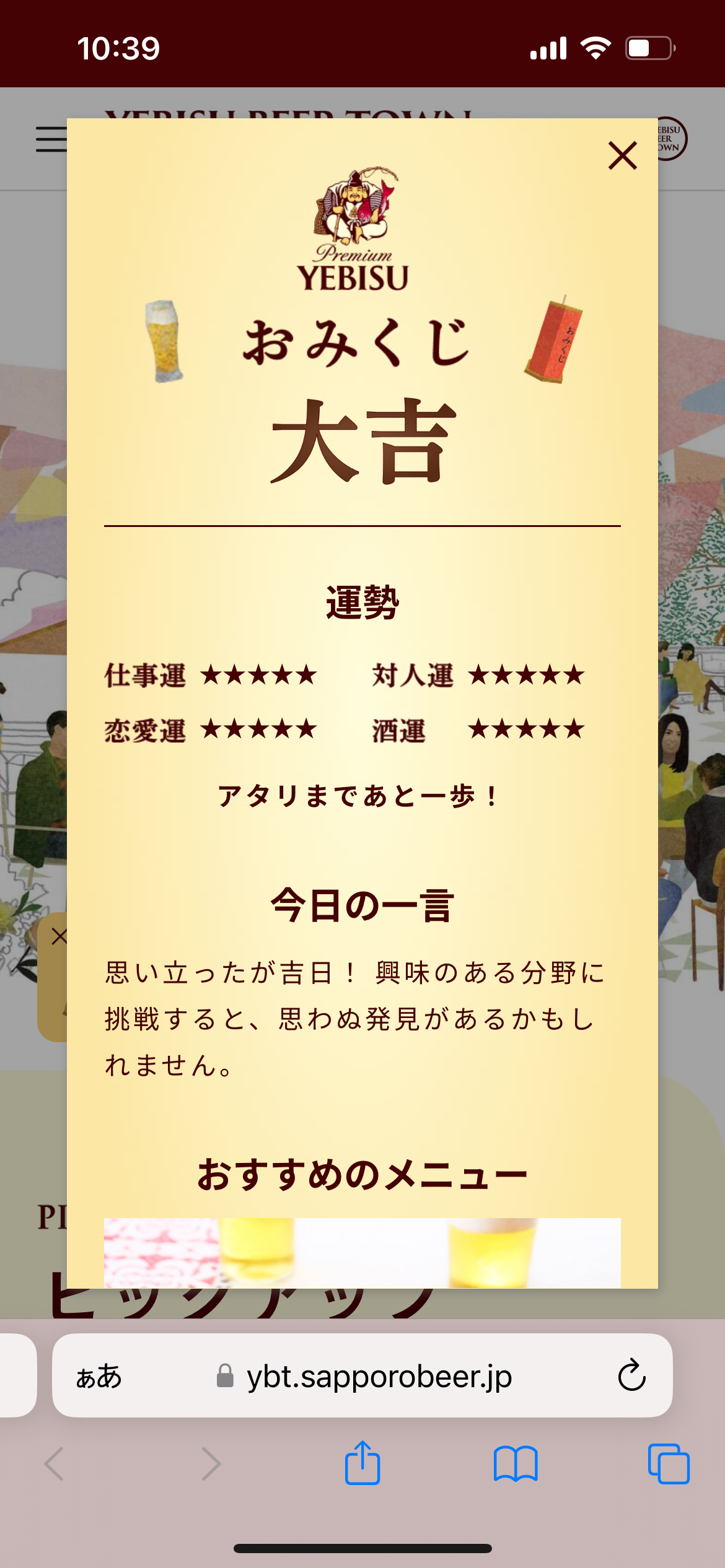The height and width of the screenshot is (1568, 725).
Task: Show all open tabs
Action: (x=669, y=1464)
